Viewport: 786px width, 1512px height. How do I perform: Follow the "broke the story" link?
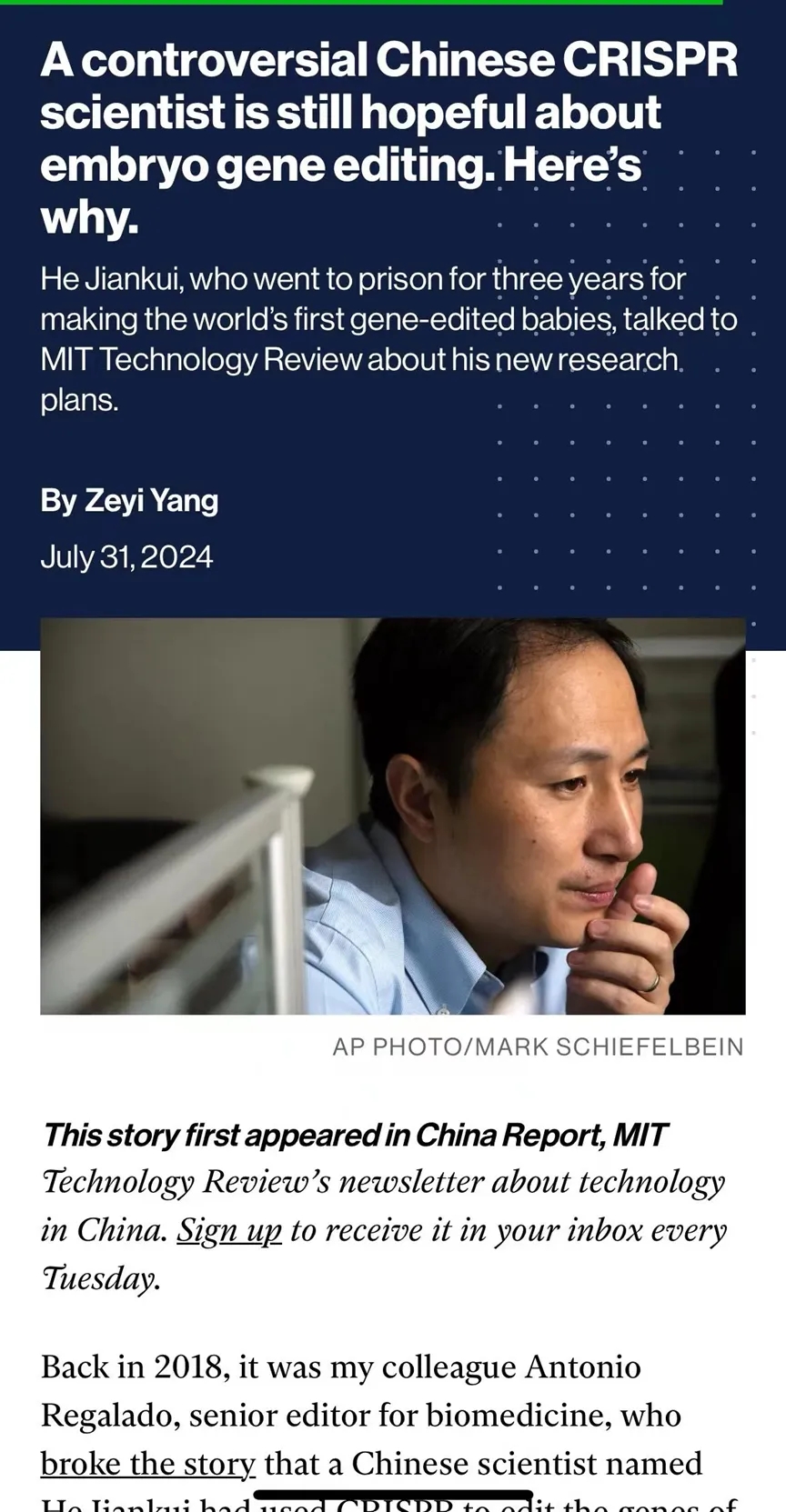point(148,1463)
